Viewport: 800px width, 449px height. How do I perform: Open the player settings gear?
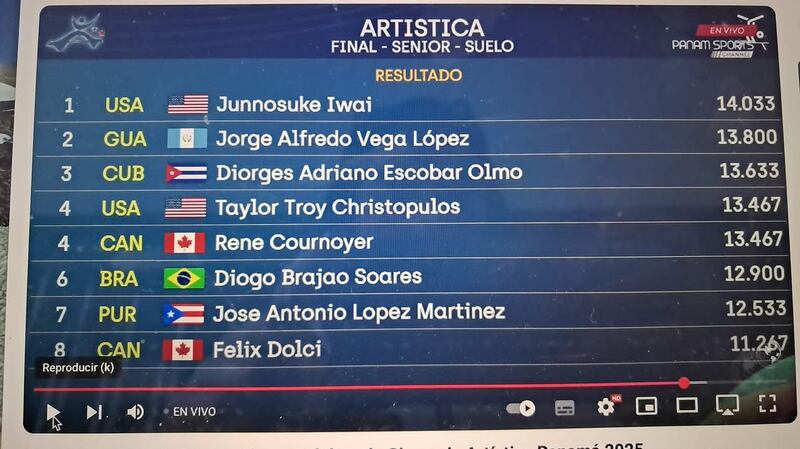tap(605, 407)
